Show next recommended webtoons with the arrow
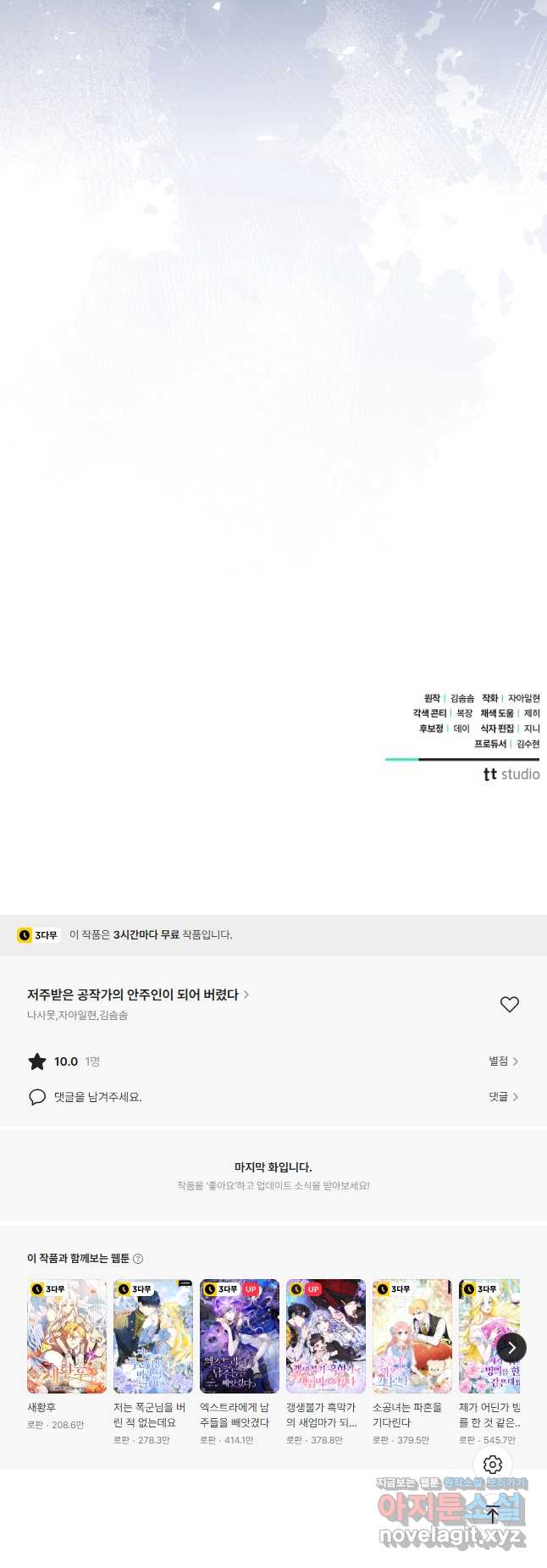The image size is (547, 1568). 511,1348
